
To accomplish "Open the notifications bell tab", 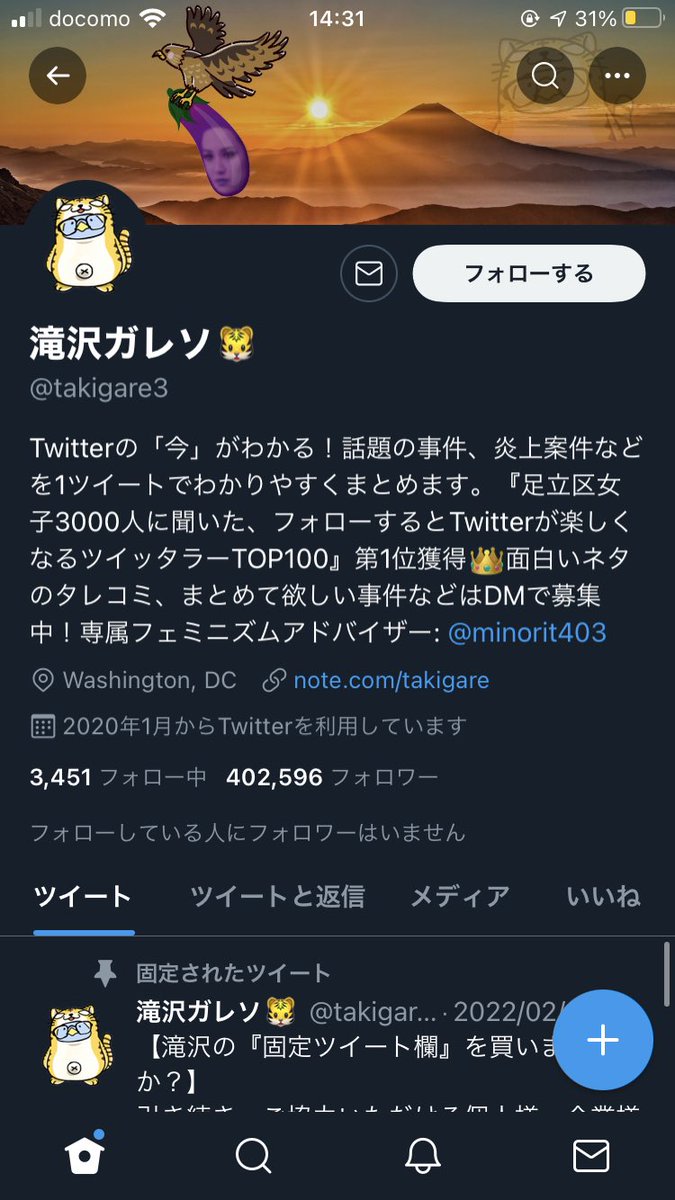I will pos(423,1155).
